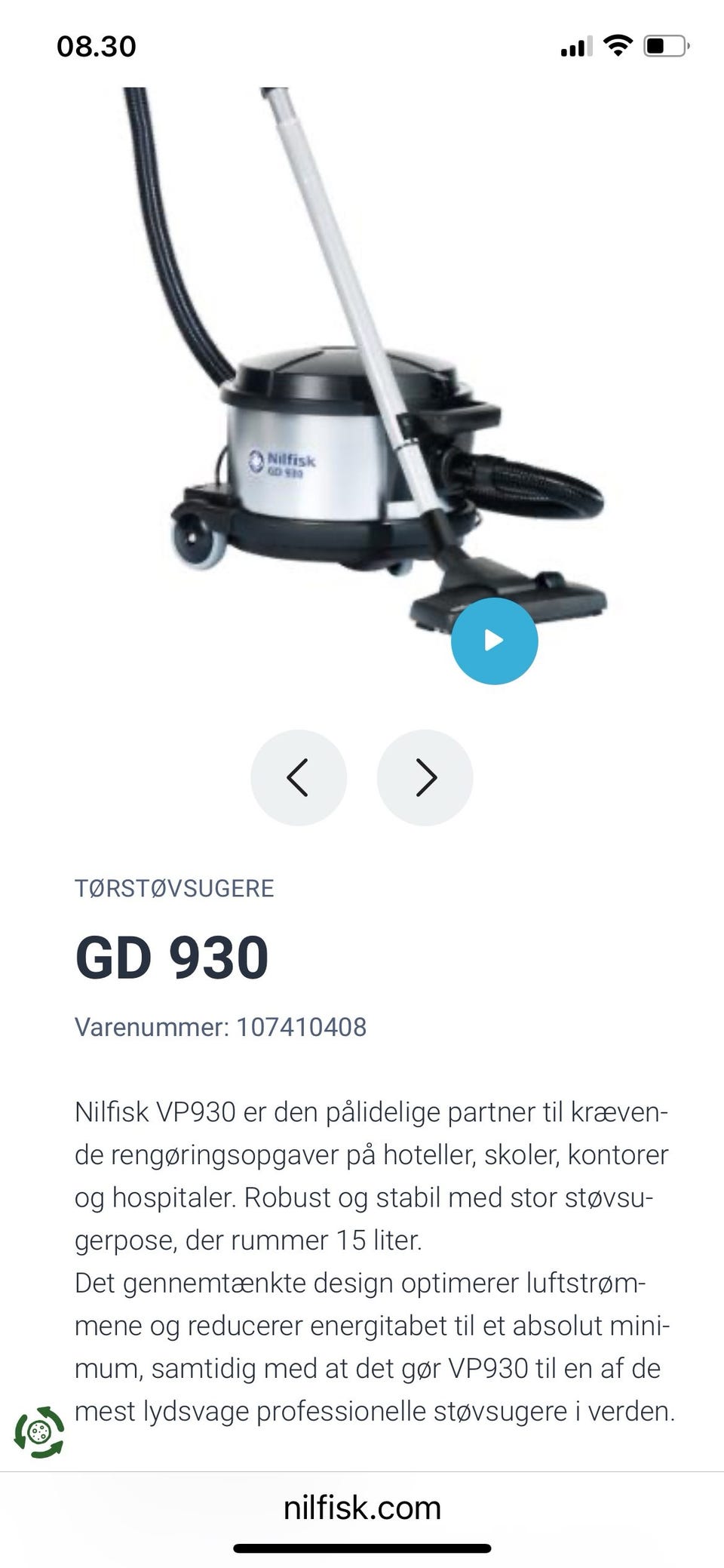Tap the nilfisk.com address bar
This screenshot has height=1568, width=724.
coord(362,1507)
